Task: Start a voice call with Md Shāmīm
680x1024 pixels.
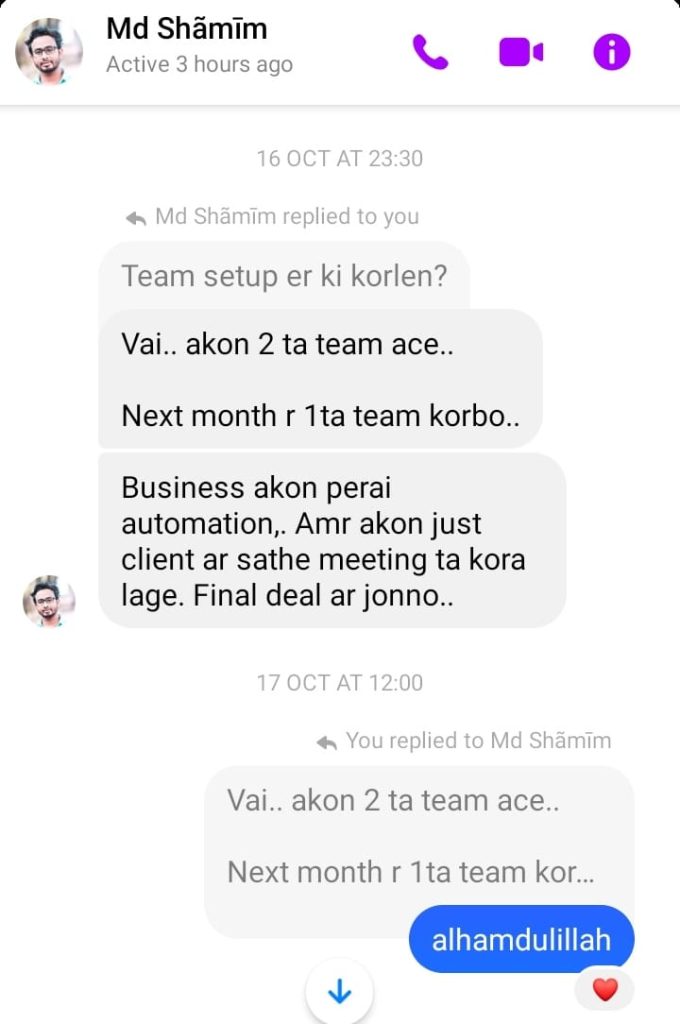Action: point(430,52)
